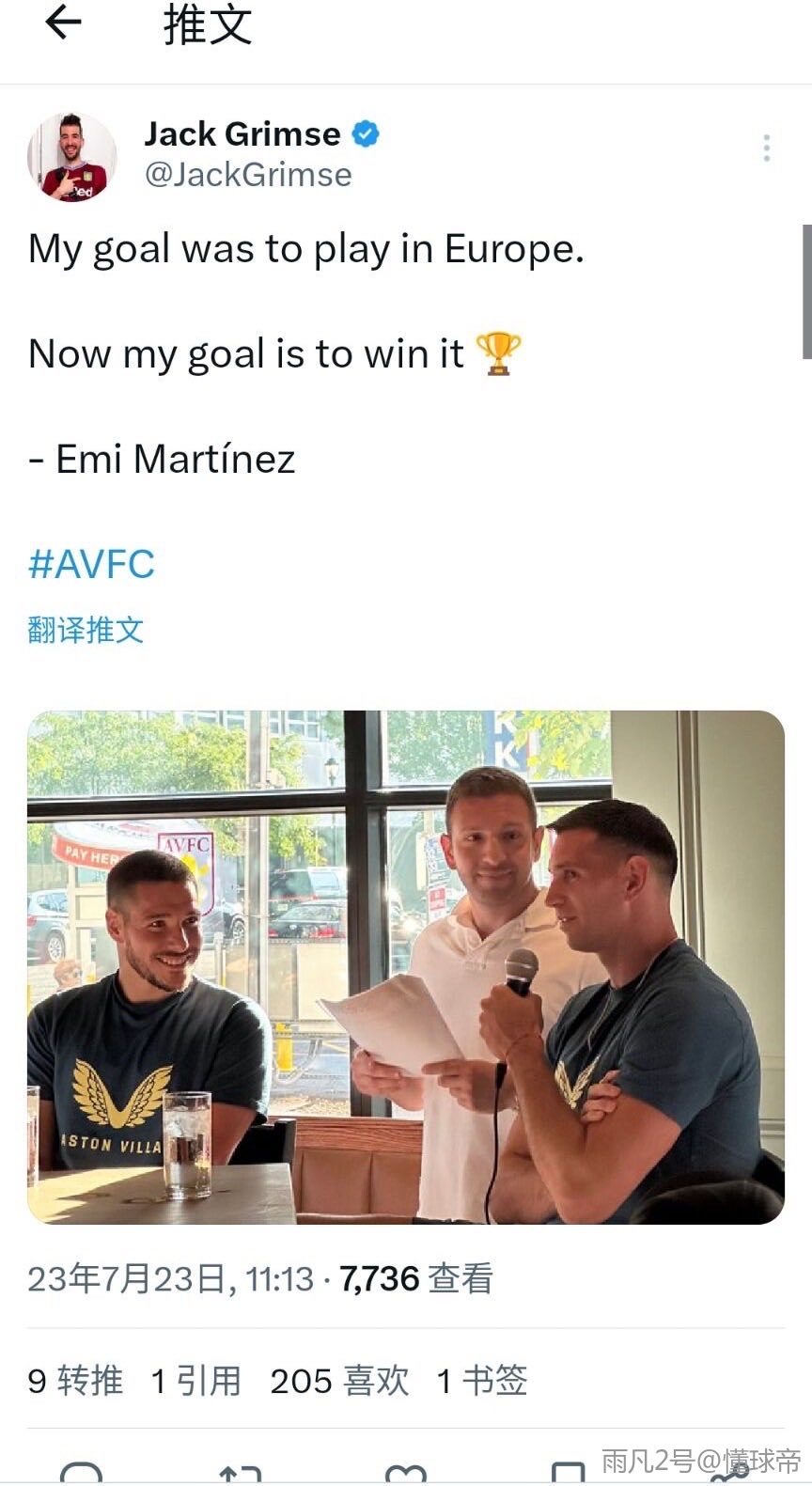See who liked via 205 喜欢
Screen dimensions: 812x1486
pos(339,1381)
